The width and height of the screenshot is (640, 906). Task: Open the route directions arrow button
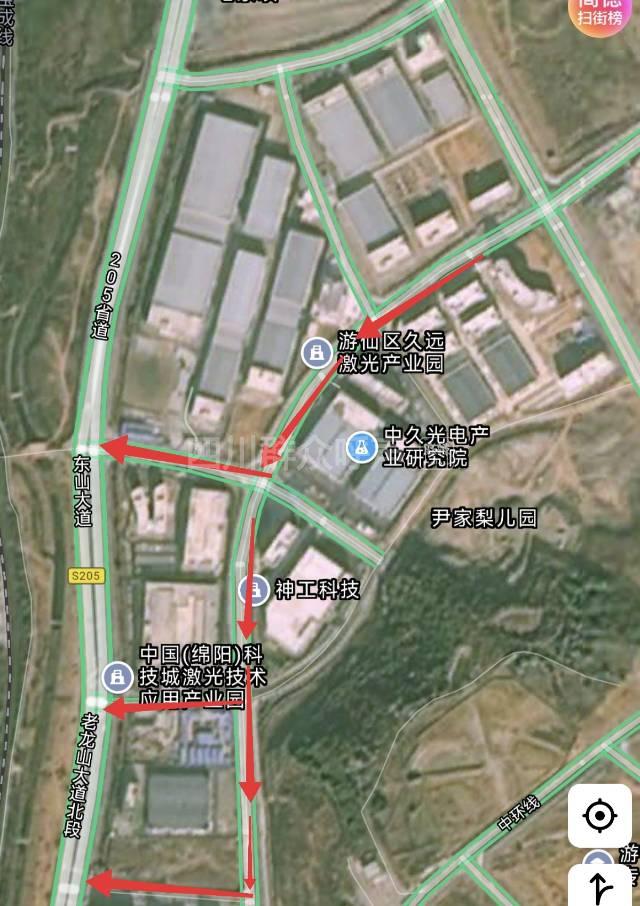click(x=599, y=886)
